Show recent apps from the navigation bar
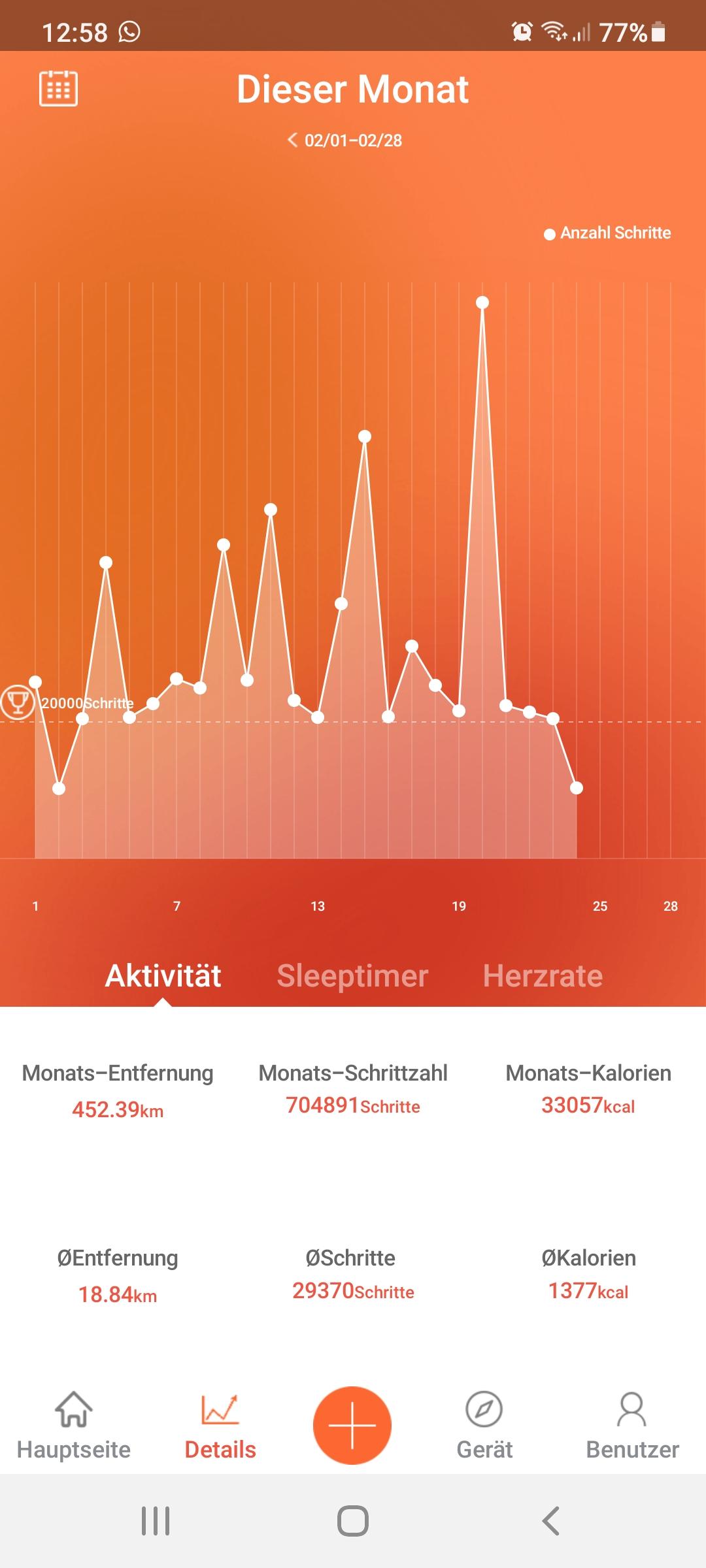The image size is (706, 1568). pos(156,1521)
